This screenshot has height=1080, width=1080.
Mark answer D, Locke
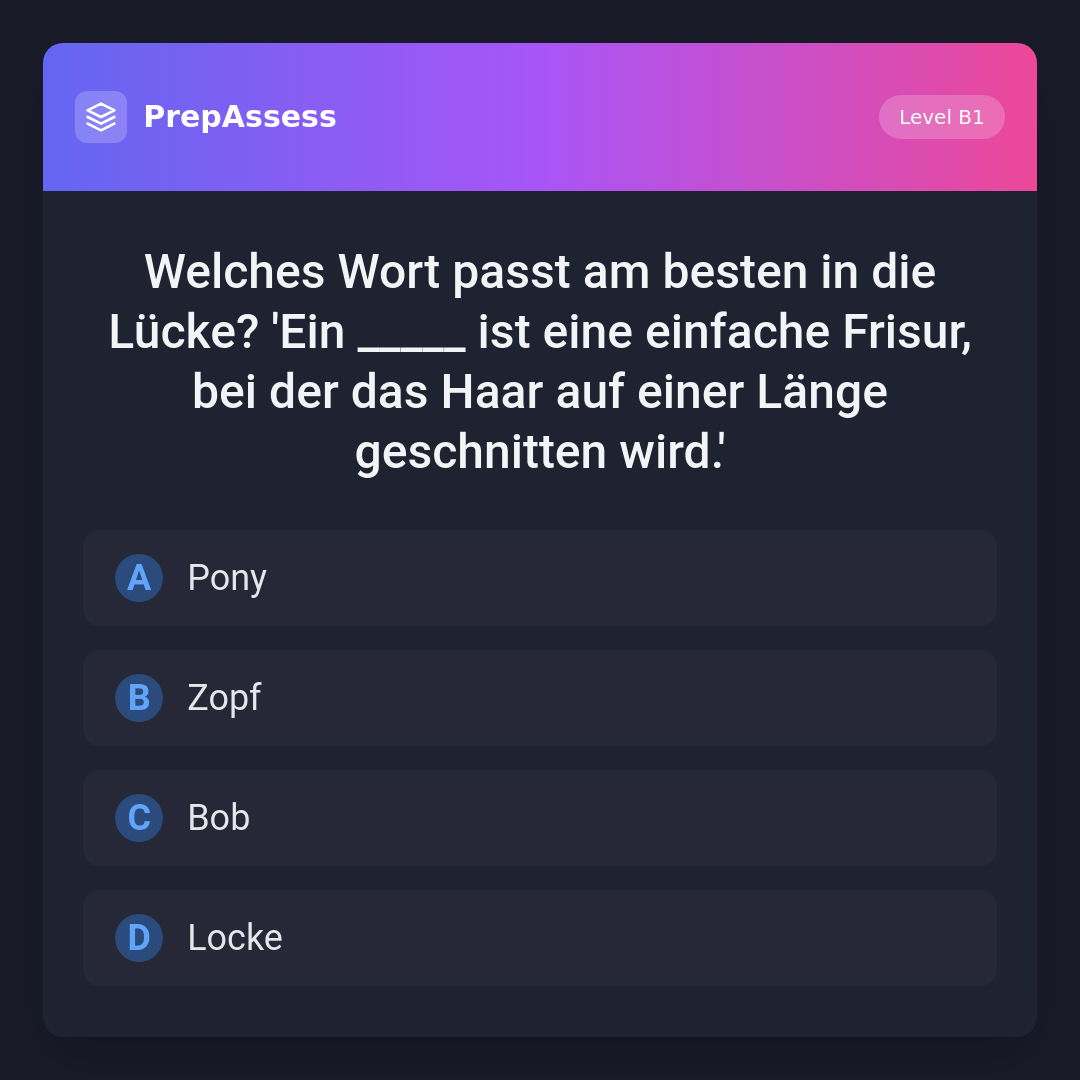point(539,938)
